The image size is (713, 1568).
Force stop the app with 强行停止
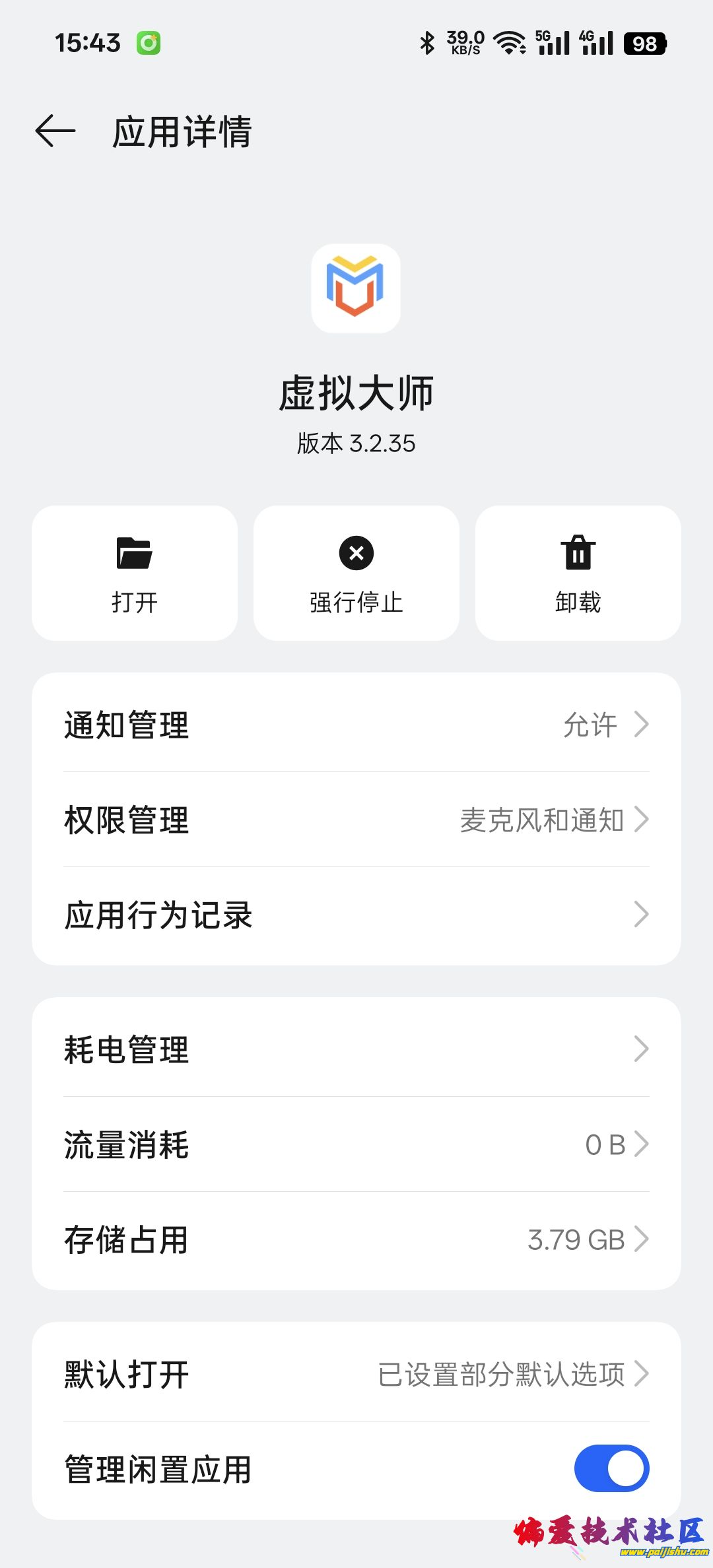(x=356, y=573)
